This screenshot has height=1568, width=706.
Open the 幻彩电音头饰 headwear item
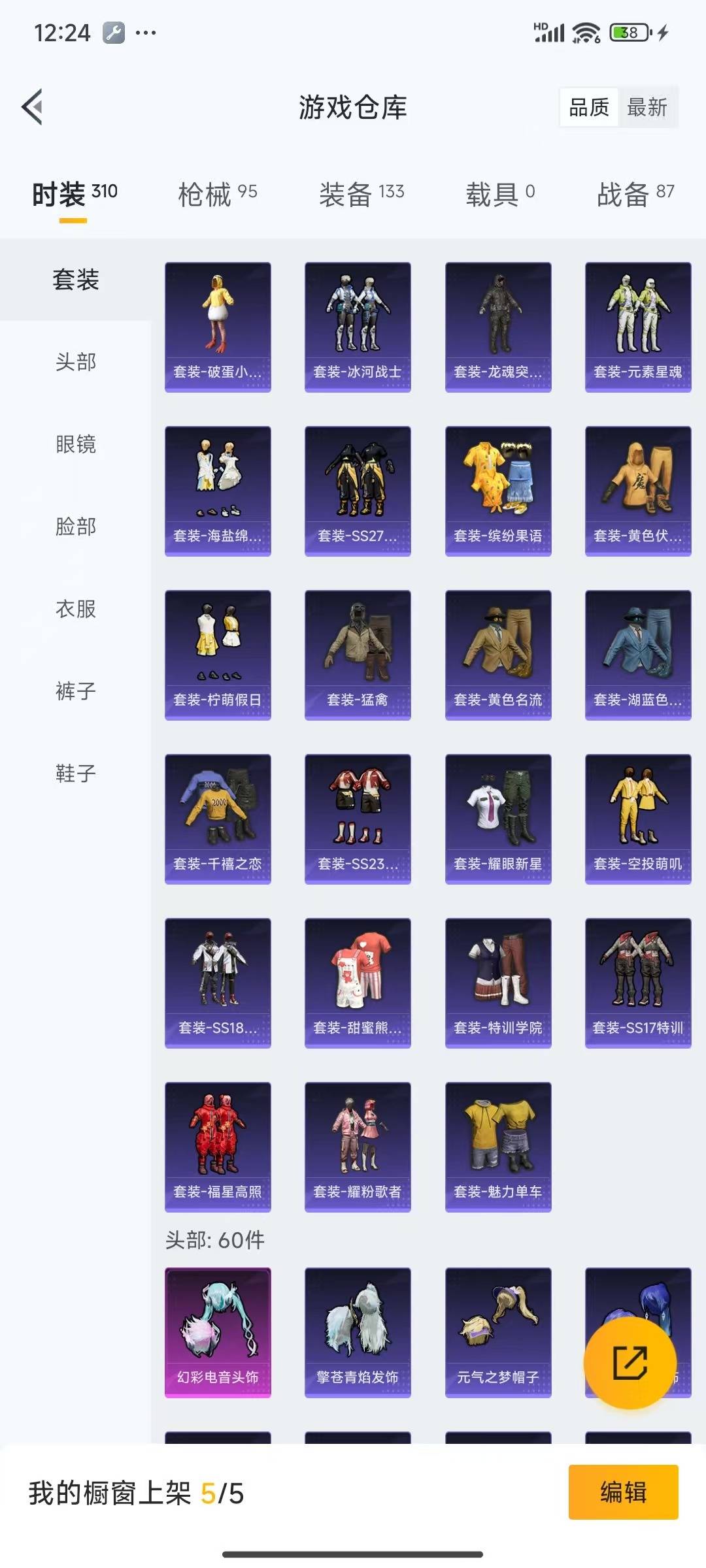pos(218,1332)
